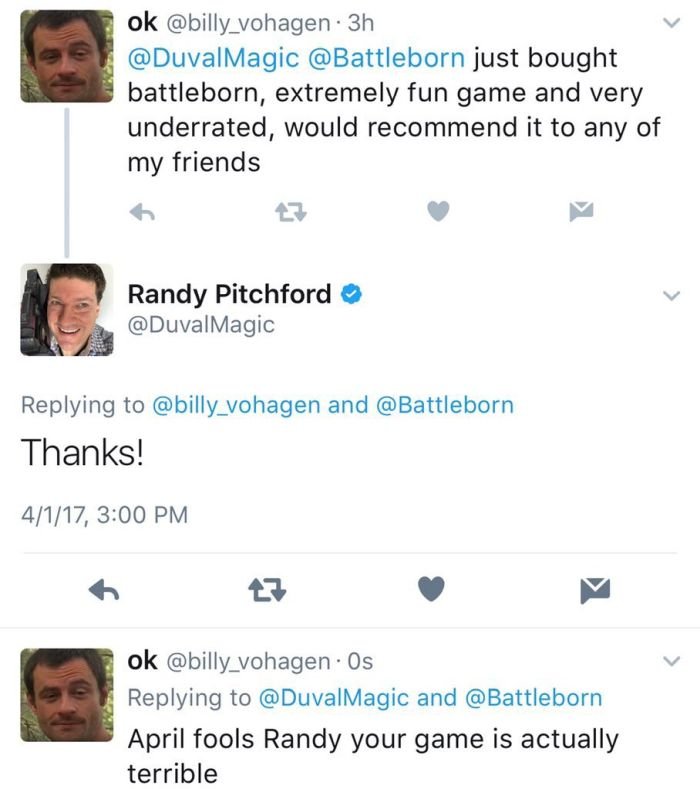Retweet billy_vohagen's first tweet

(x=287, y=212)
